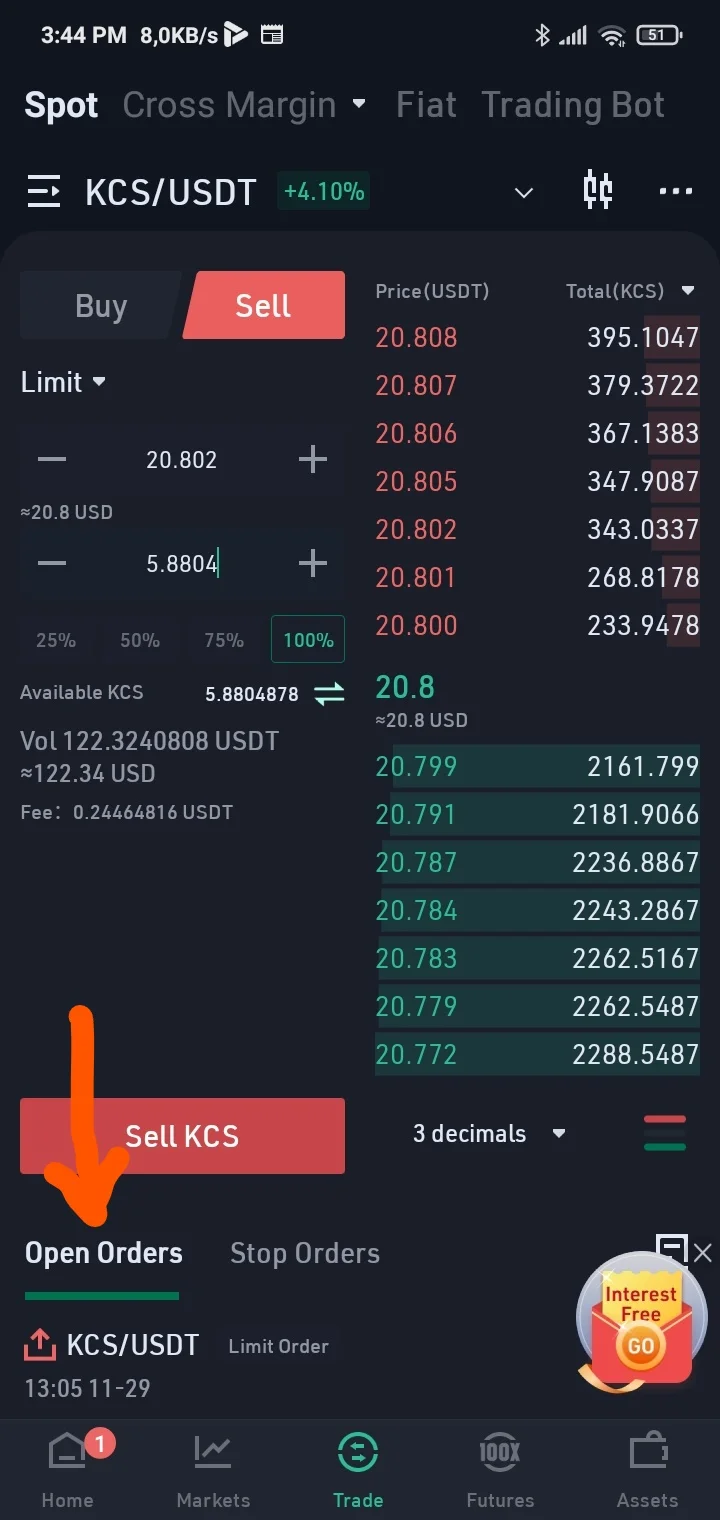Image resolution: width=720 pixels, height=1520 pixels.
Task: Decrease the 5.8804 amount with minus
Action: 52,563
